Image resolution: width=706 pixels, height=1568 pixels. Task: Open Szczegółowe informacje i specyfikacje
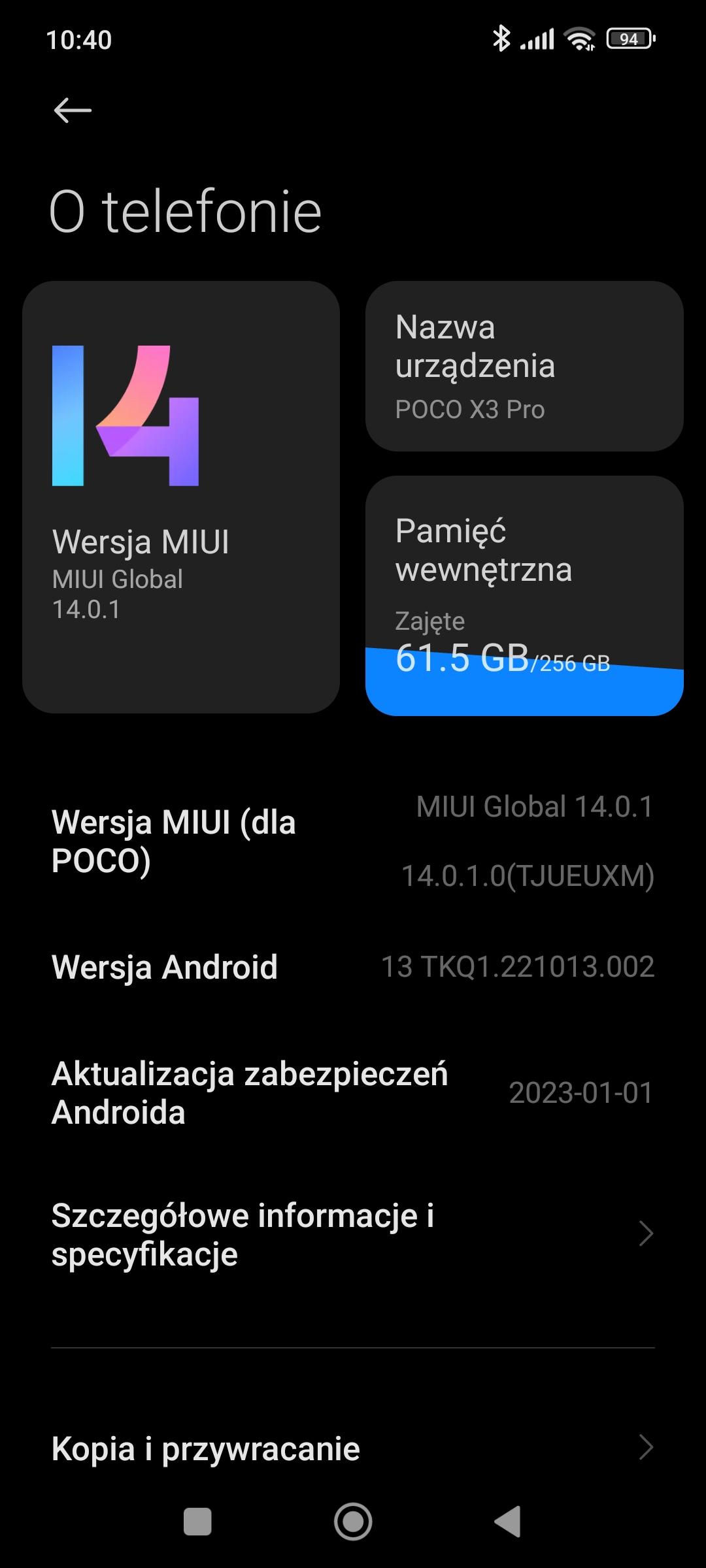coord(353,1234)
